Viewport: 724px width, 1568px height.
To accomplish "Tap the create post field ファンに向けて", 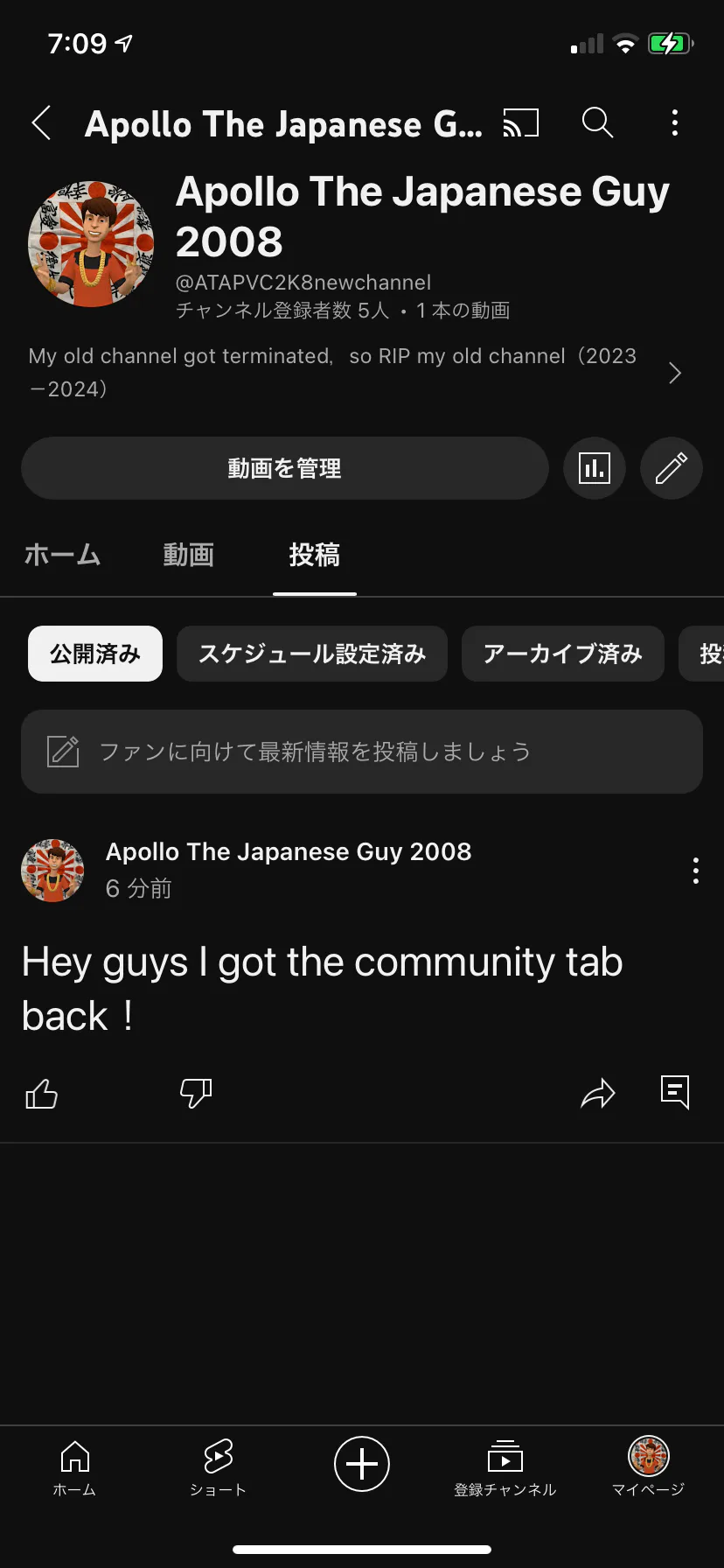I will click(362, 752).
